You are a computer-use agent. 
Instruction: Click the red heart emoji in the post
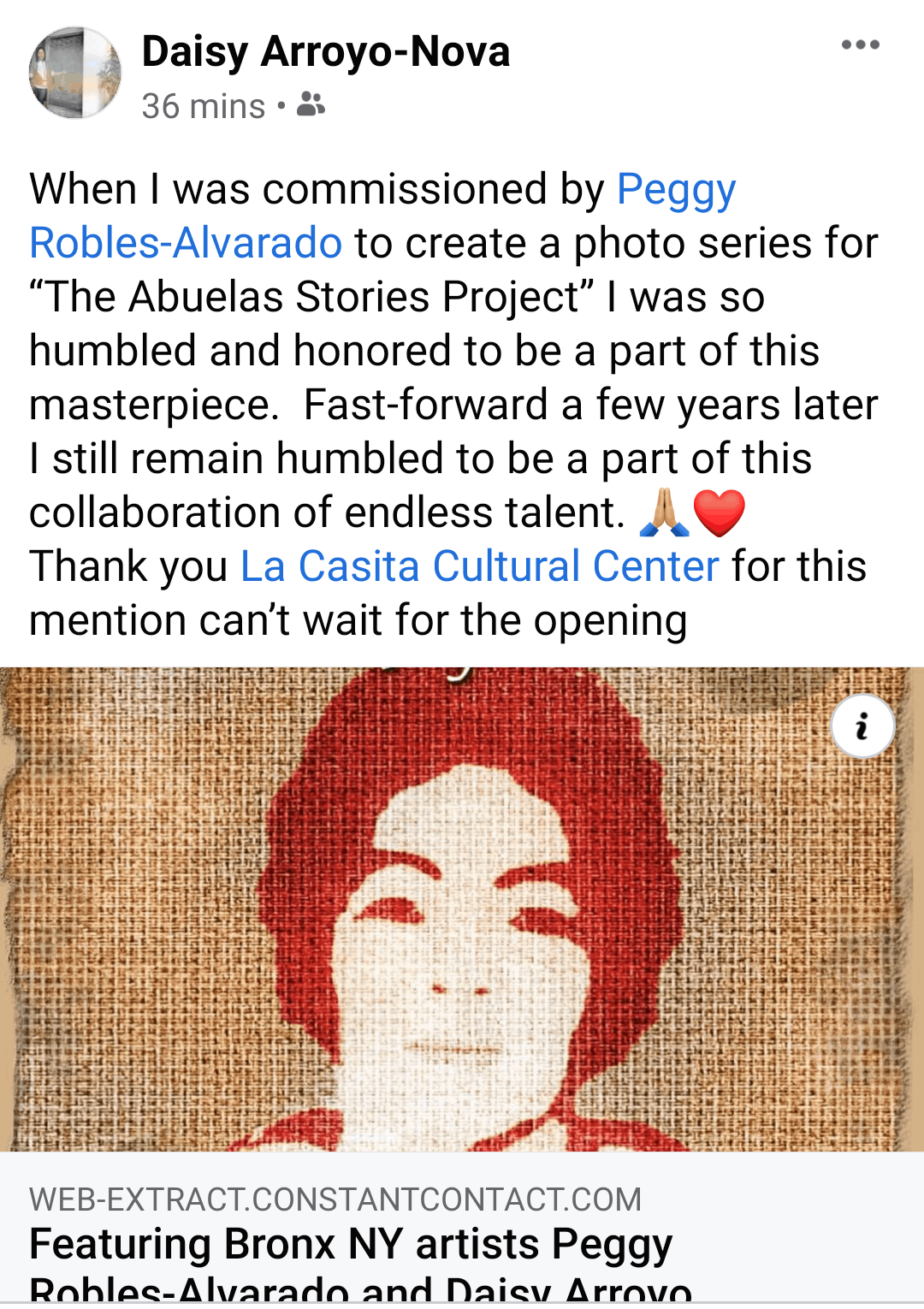point(719,512)
